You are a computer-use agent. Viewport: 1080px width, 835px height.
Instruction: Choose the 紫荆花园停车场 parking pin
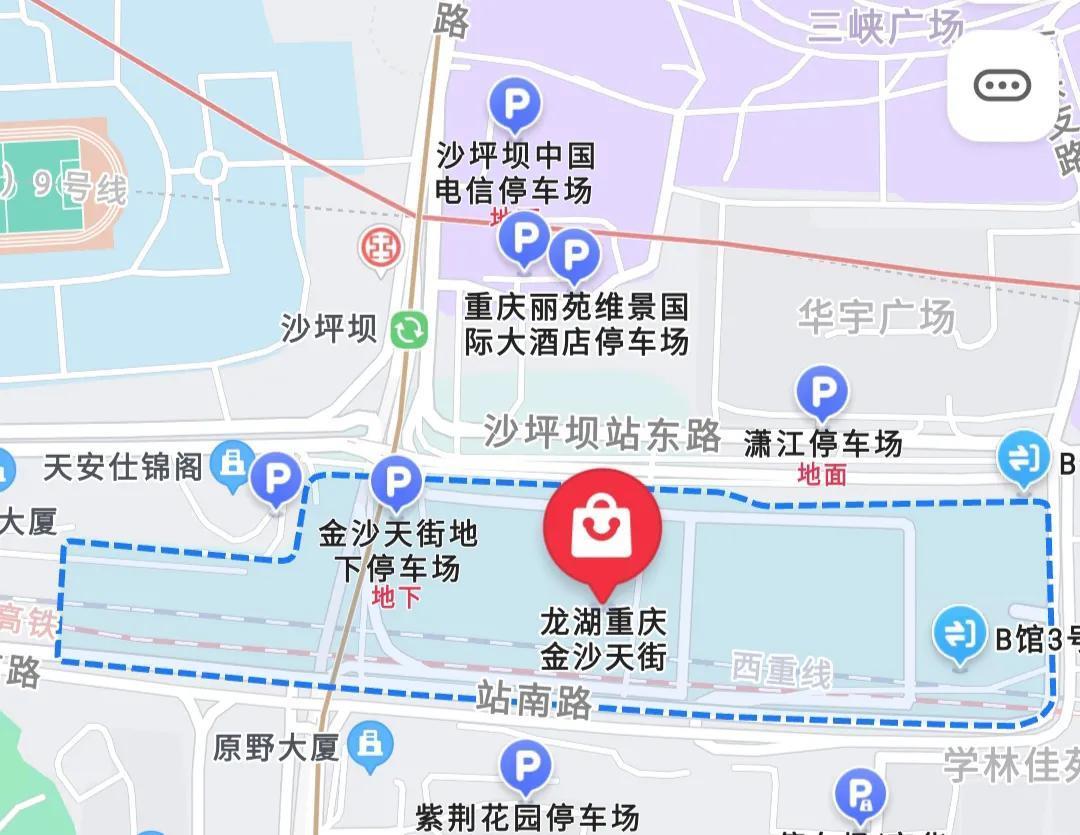(x=525, y=767)
